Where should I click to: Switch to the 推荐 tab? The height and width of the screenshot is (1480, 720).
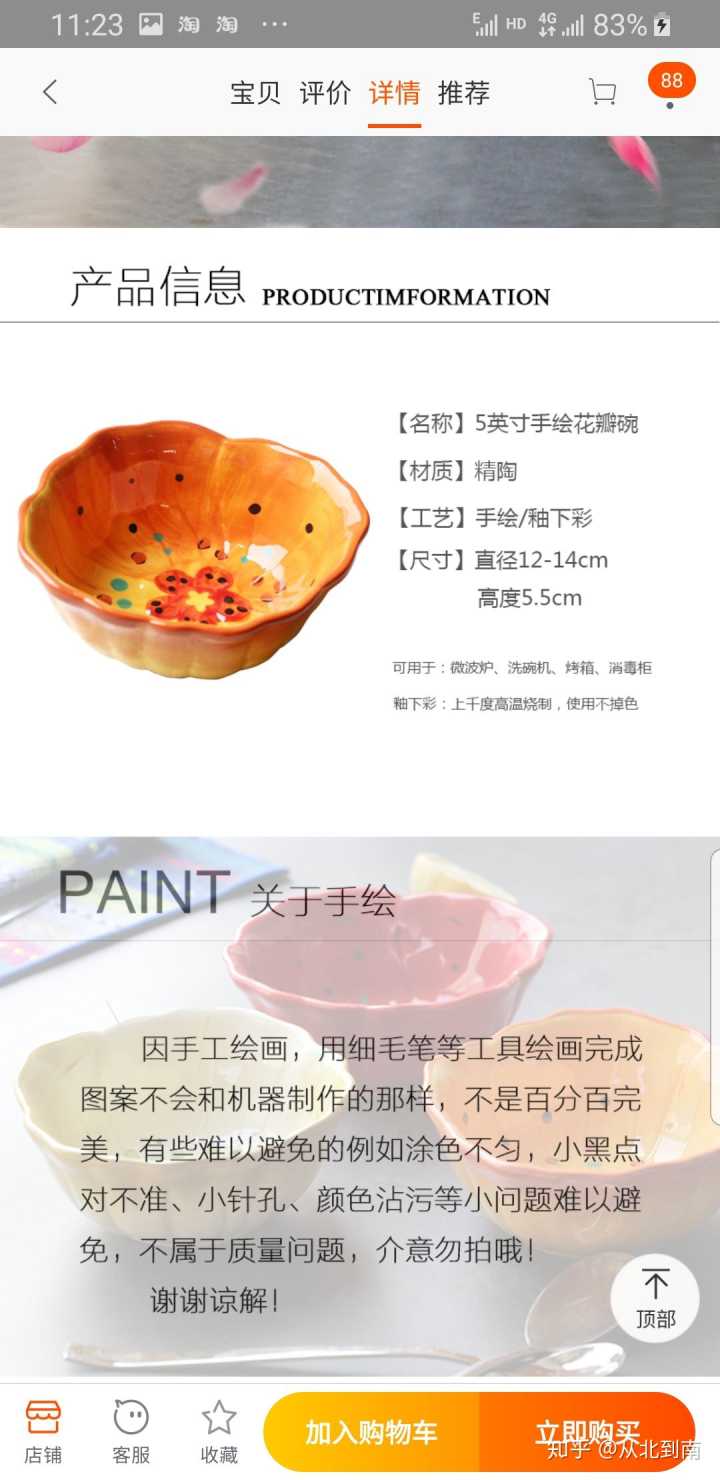click(x=464, y=93)
